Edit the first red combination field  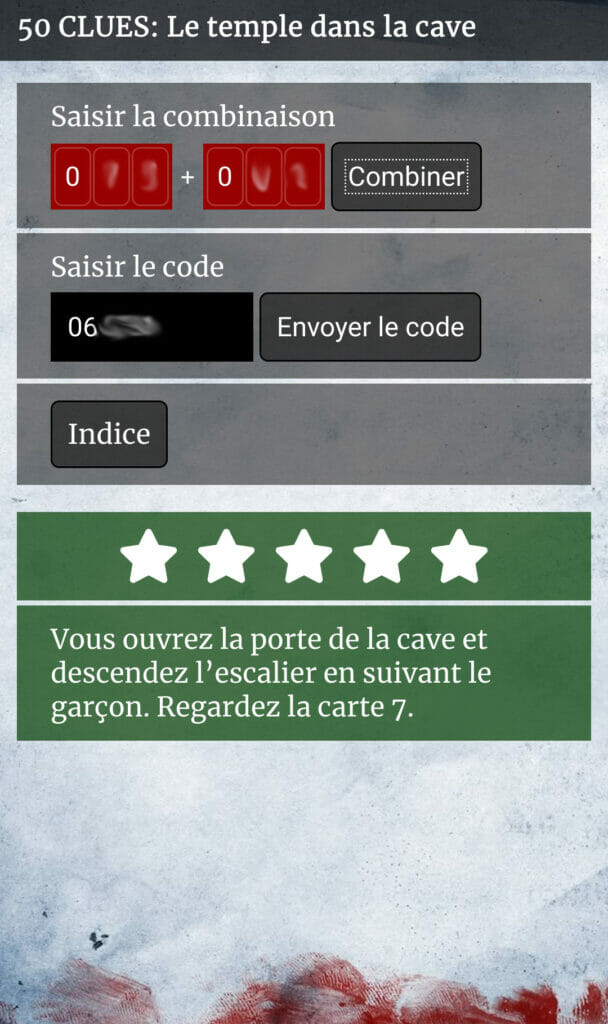coord(111,177)
